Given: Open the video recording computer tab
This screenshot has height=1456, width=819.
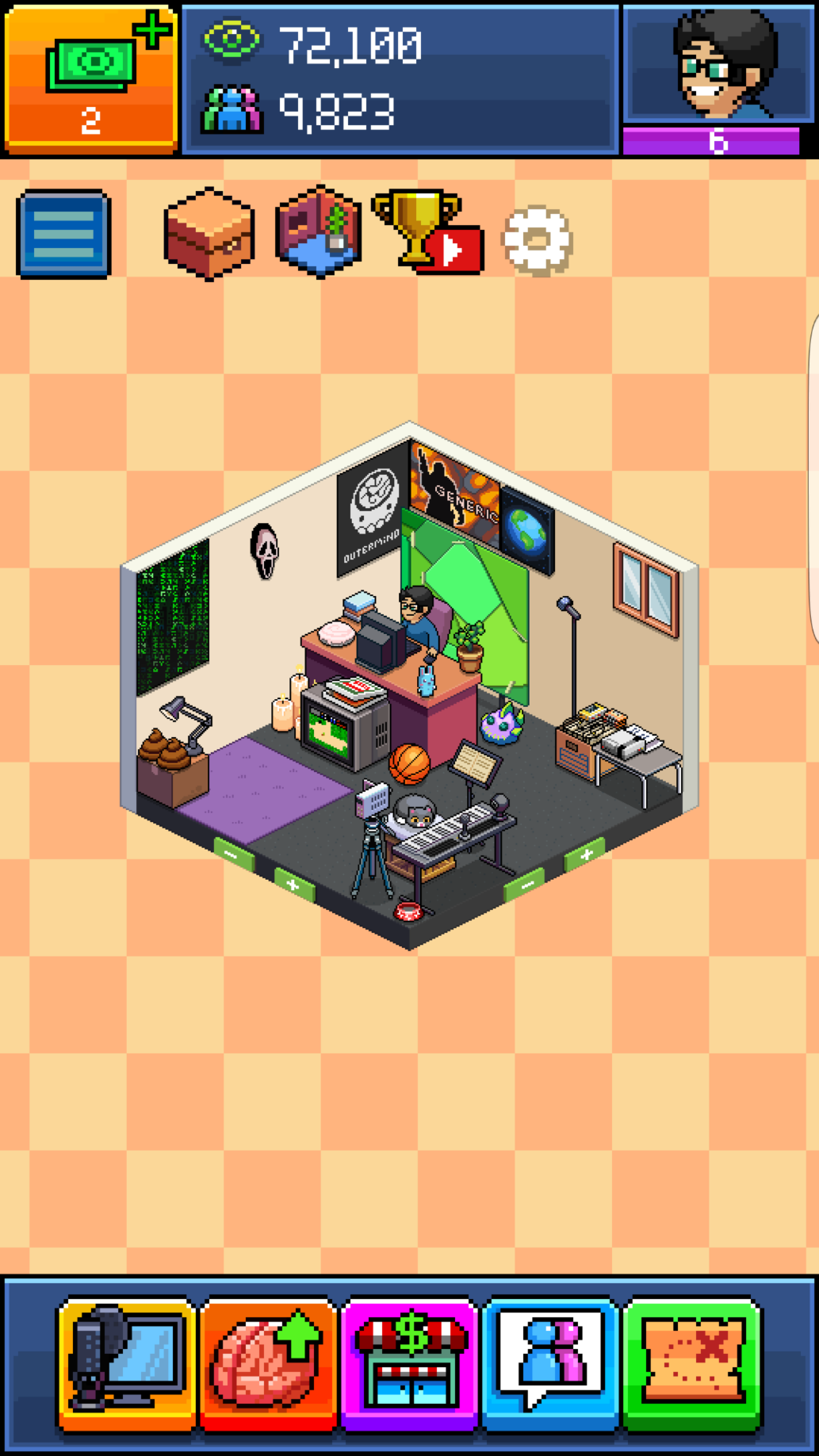Looking at the screenshot, I should click(127, 1363).
